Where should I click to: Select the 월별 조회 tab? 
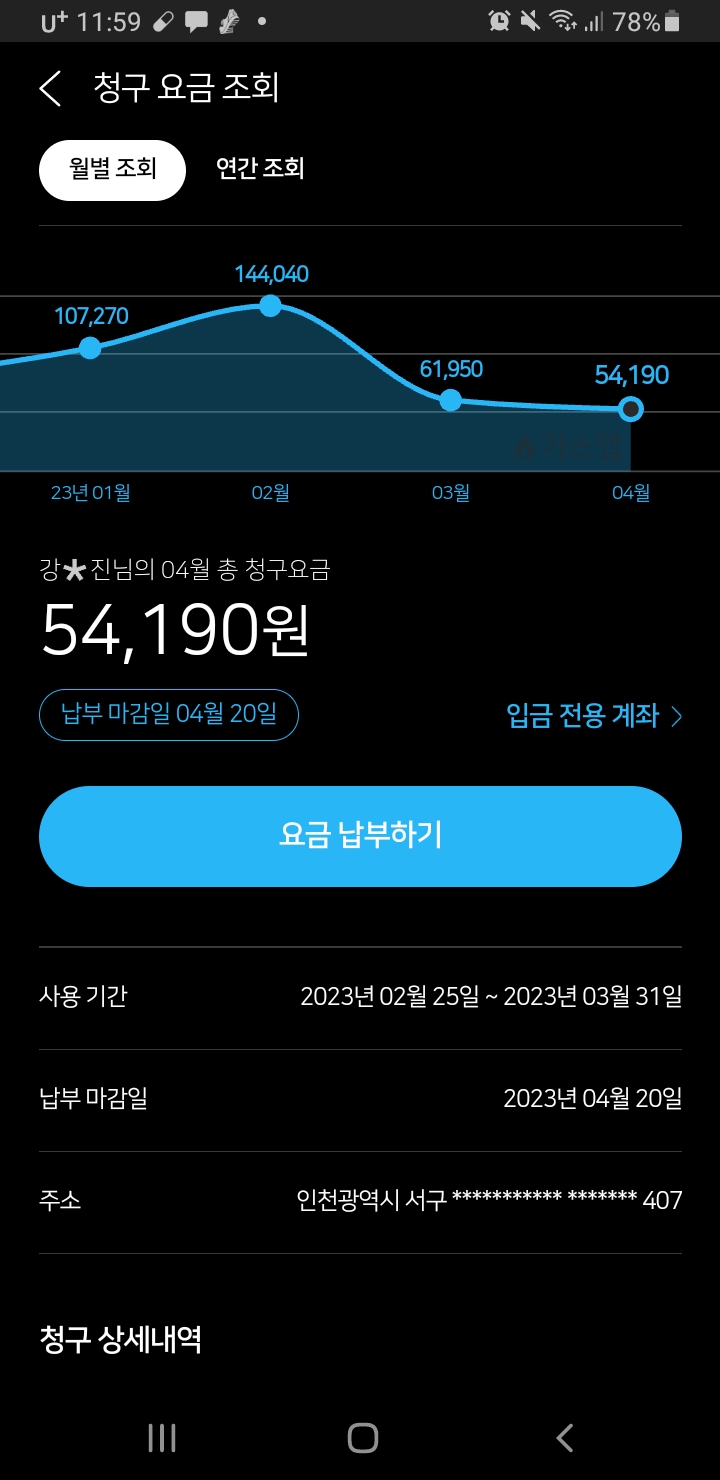click(112, 170)
